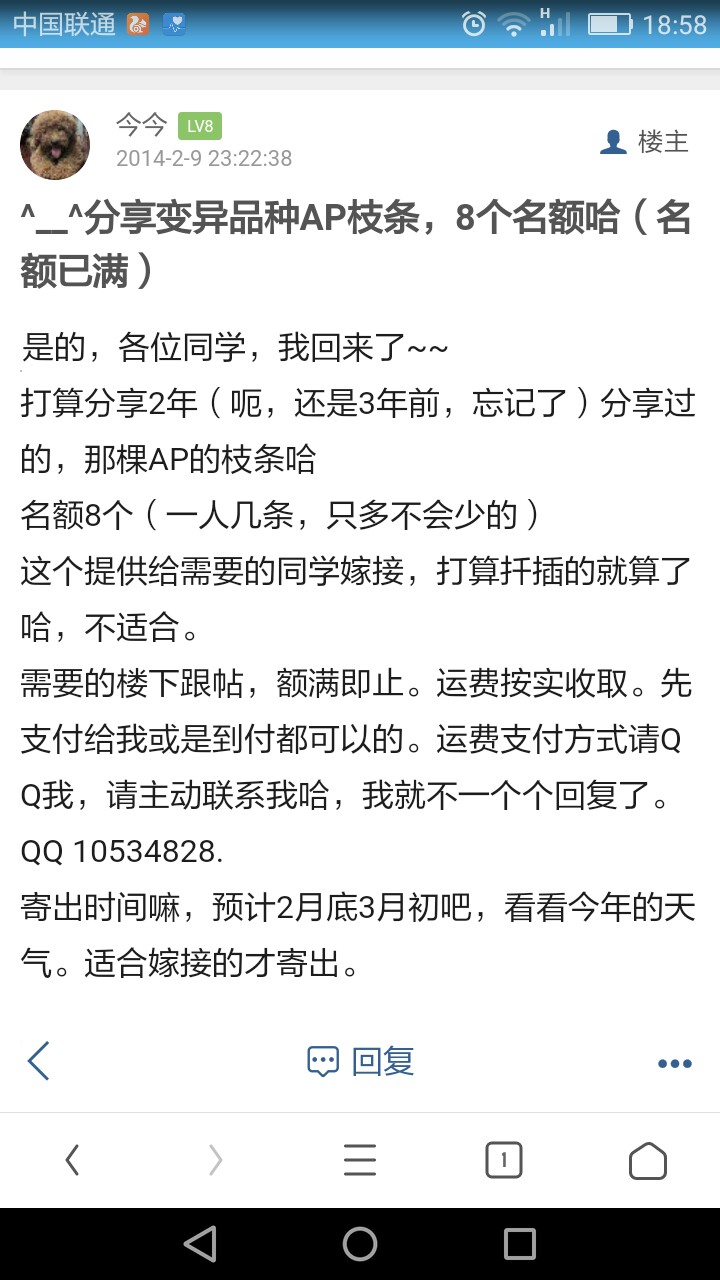Tap the system back key
Screen dimensions: 720x1280
(200, 1243)
